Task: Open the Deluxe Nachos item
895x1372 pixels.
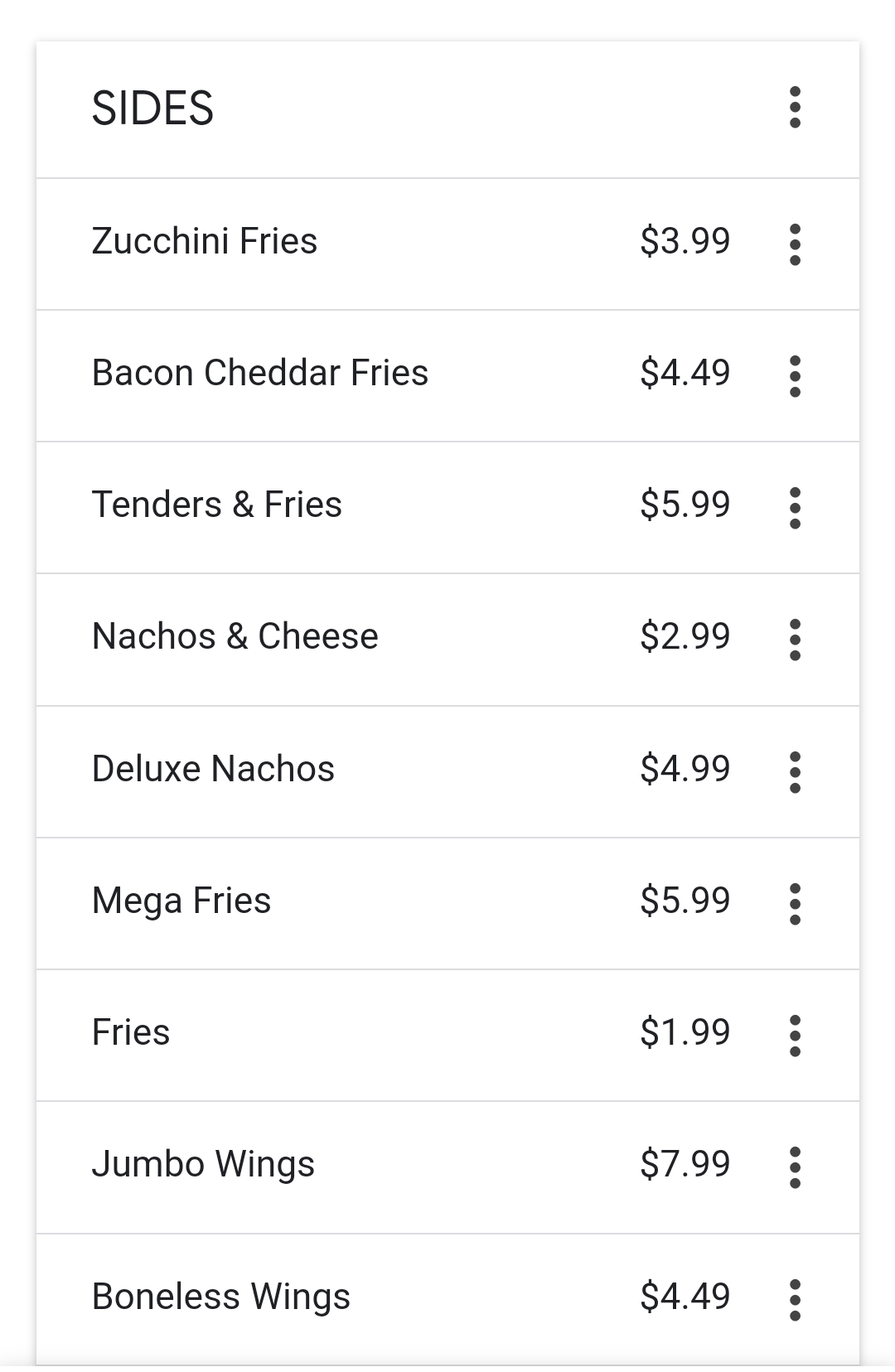Action: 214,770
